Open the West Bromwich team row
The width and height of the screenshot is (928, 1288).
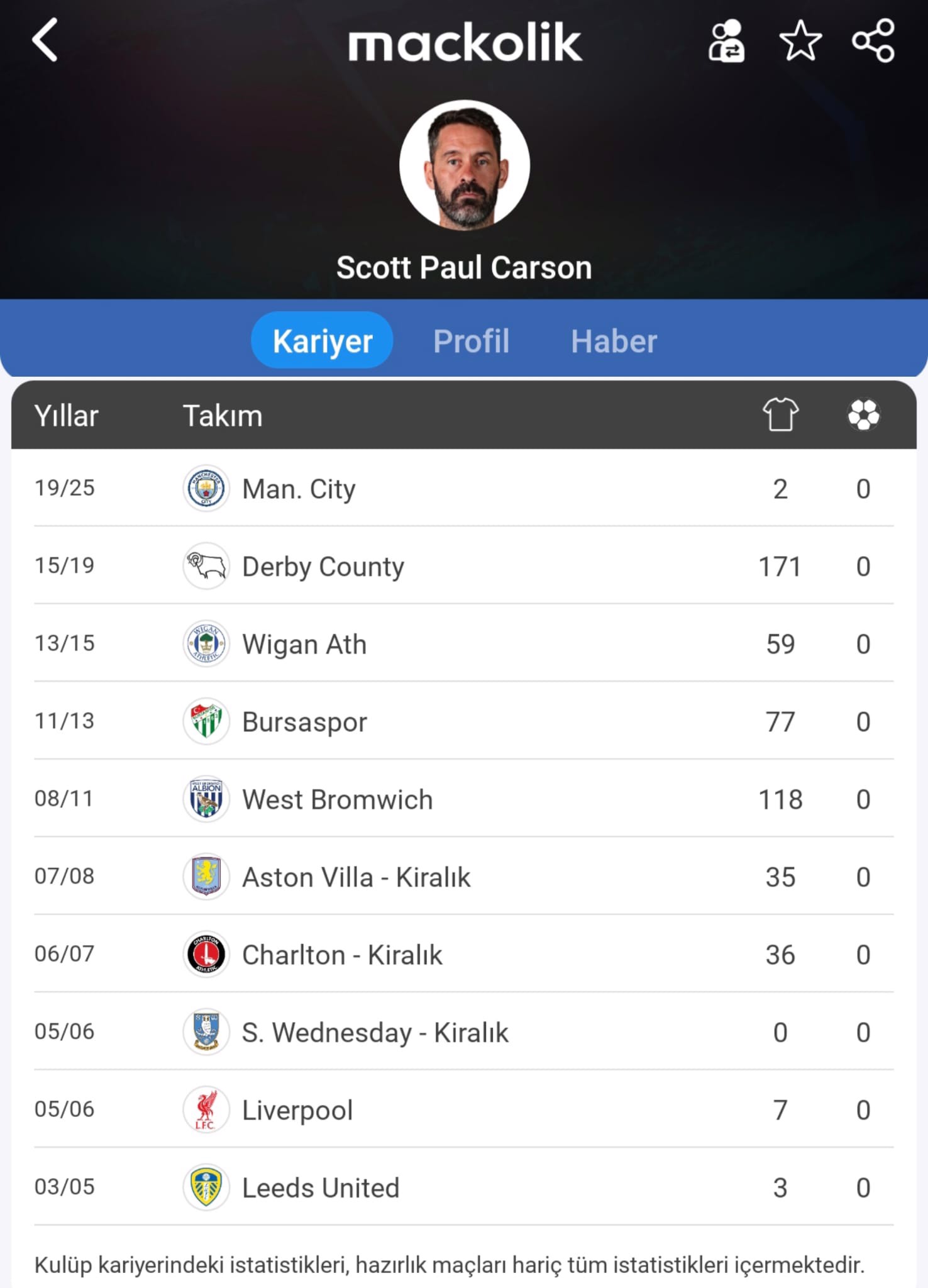click(x=337, y=799)
